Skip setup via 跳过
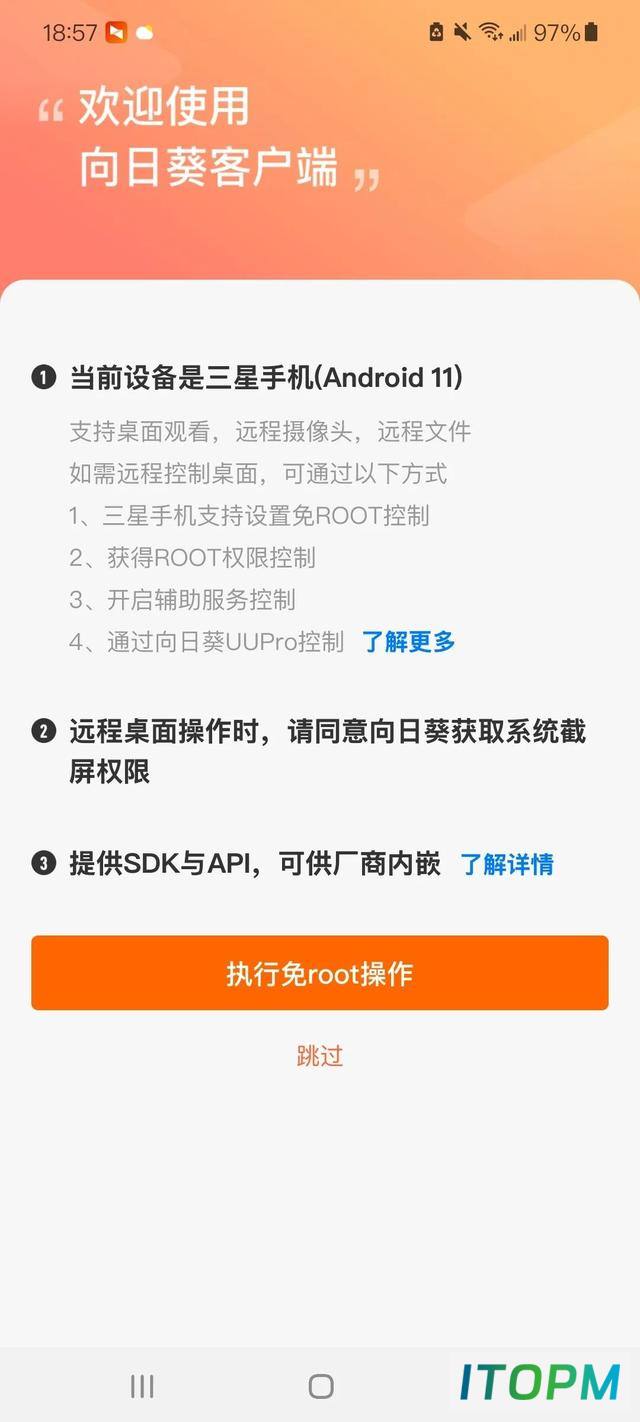 click(320, 1055)
